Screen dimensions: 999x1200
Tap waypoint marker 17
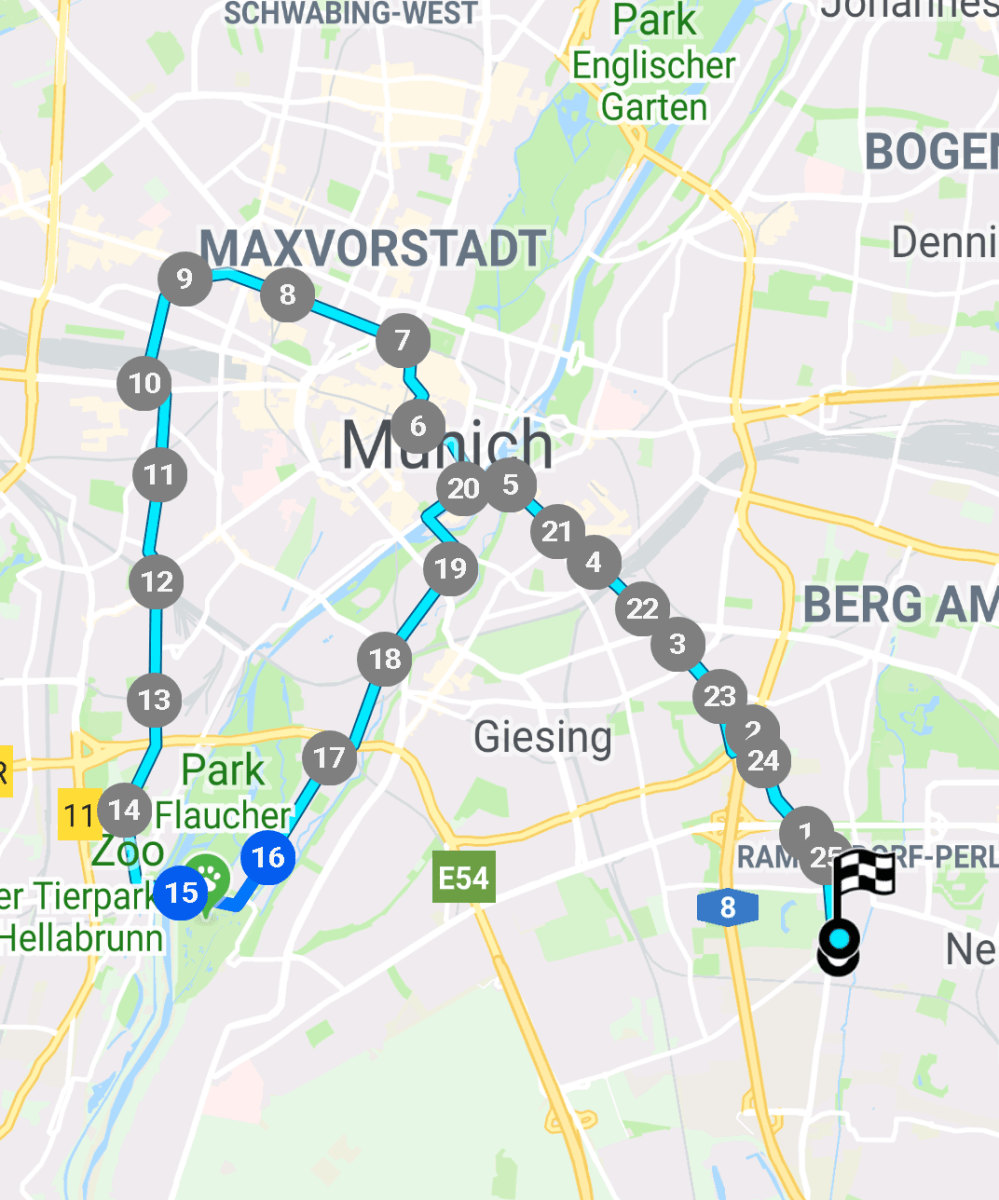329,758
